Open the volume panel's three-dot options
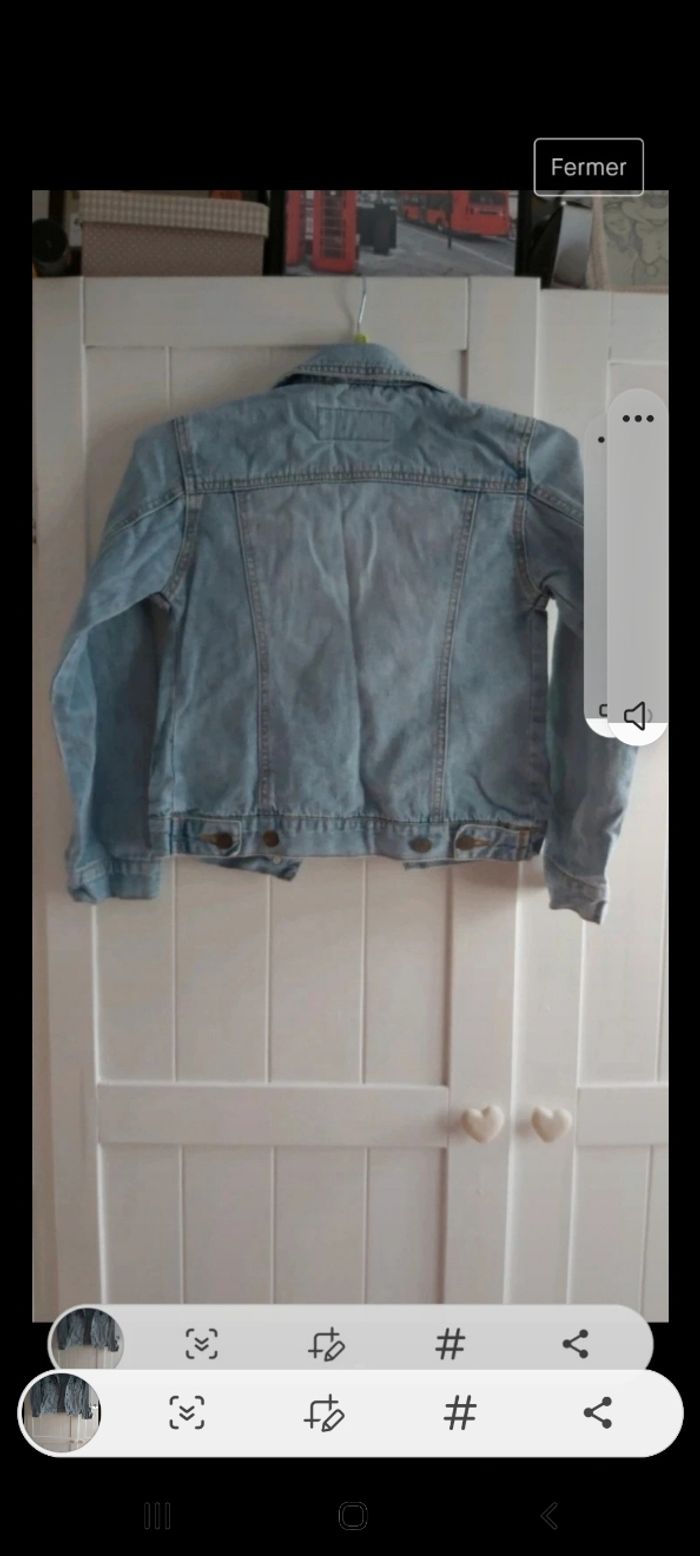 coord(637,418)
